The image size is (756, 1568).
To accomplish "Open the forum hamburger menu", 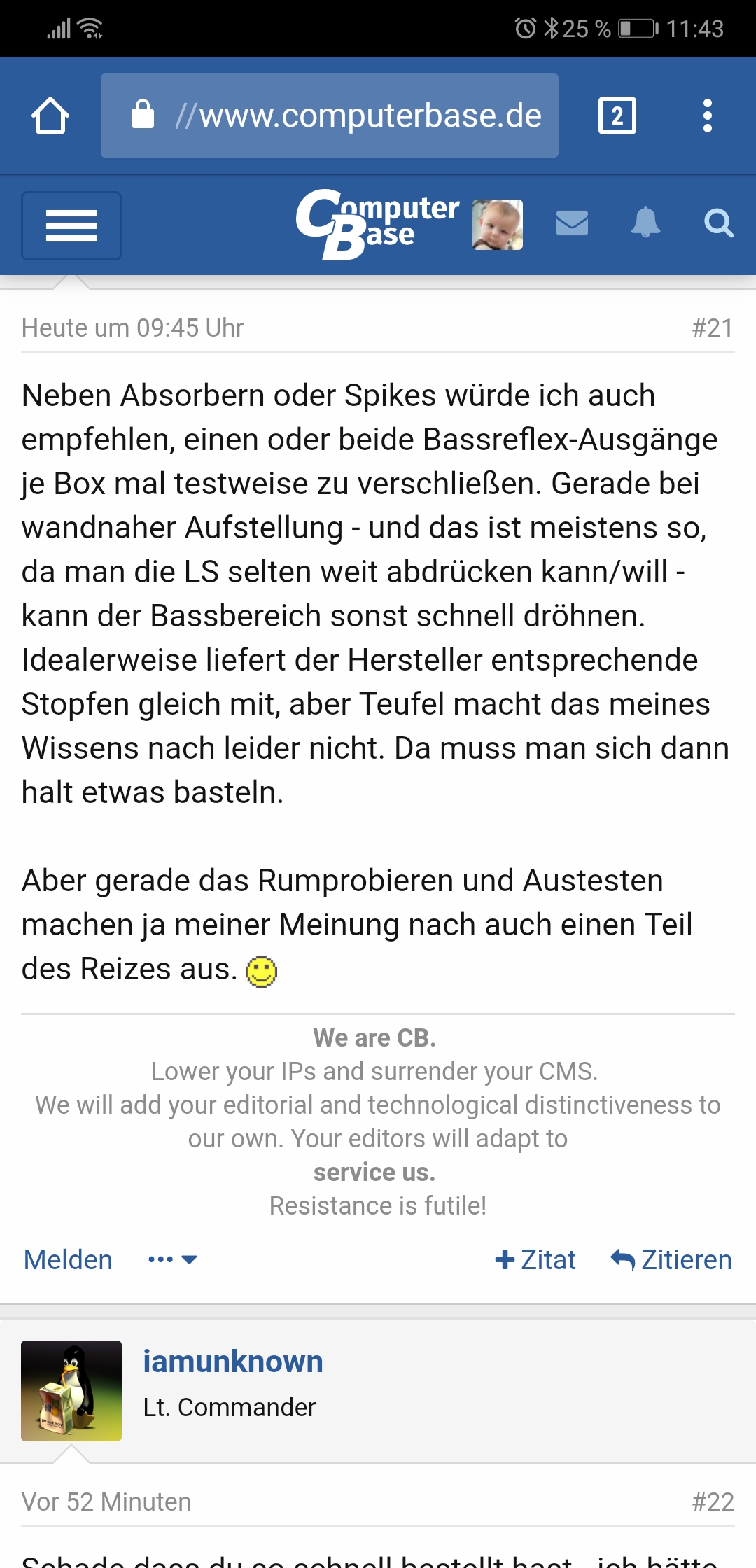I will (x=71, y=225).
